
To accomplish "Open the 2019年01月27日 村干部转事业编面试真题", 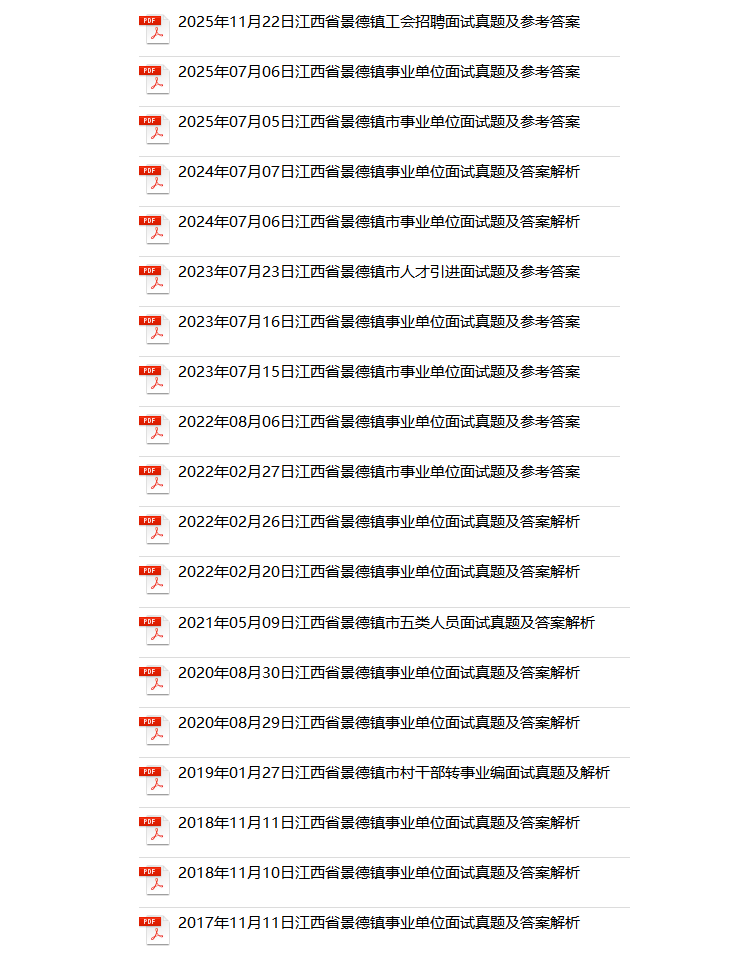I will point(394,773).
